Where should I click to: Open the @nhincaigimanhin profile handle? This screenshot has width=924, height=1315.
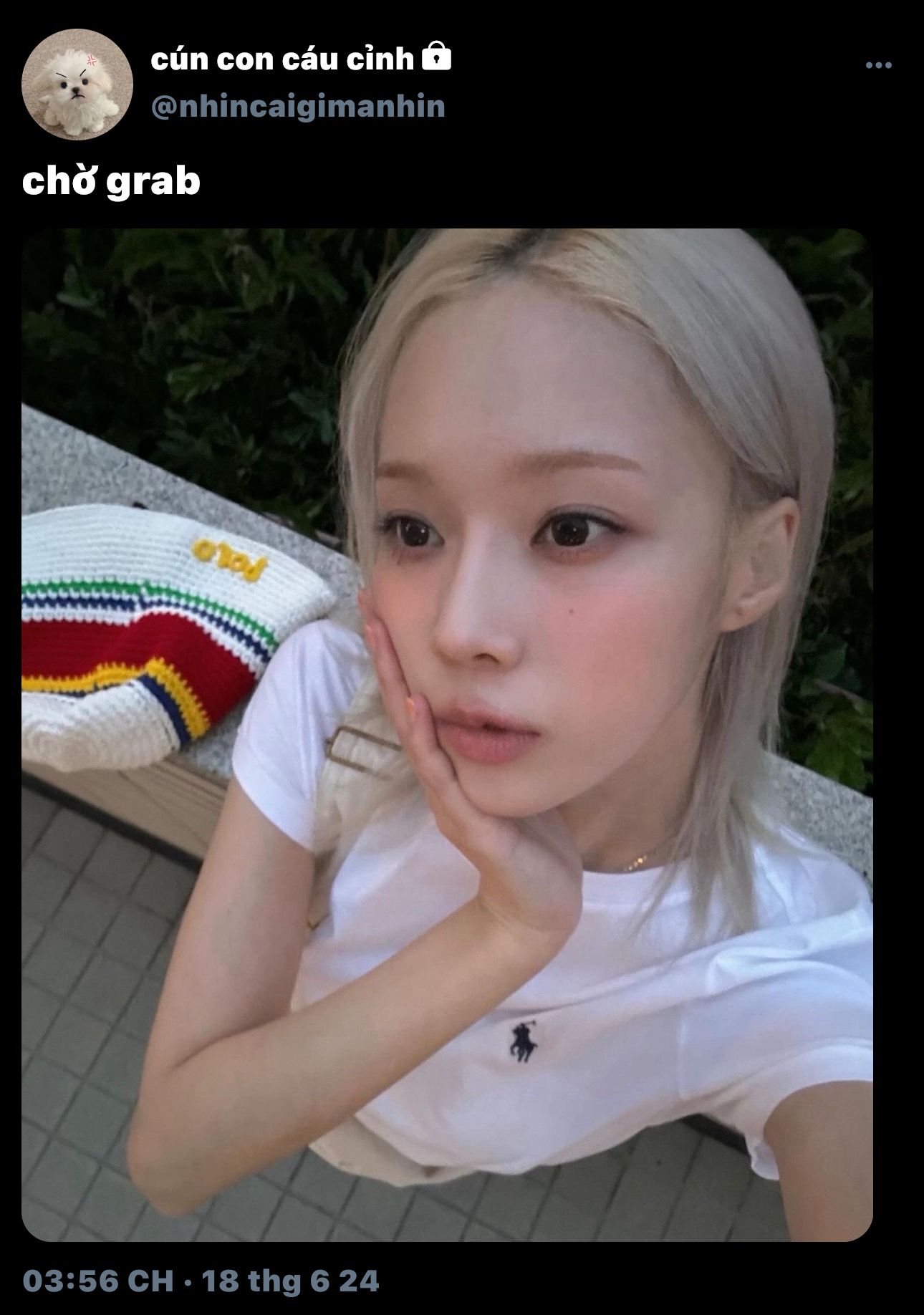pyautogui.click(x=298, y=107)
